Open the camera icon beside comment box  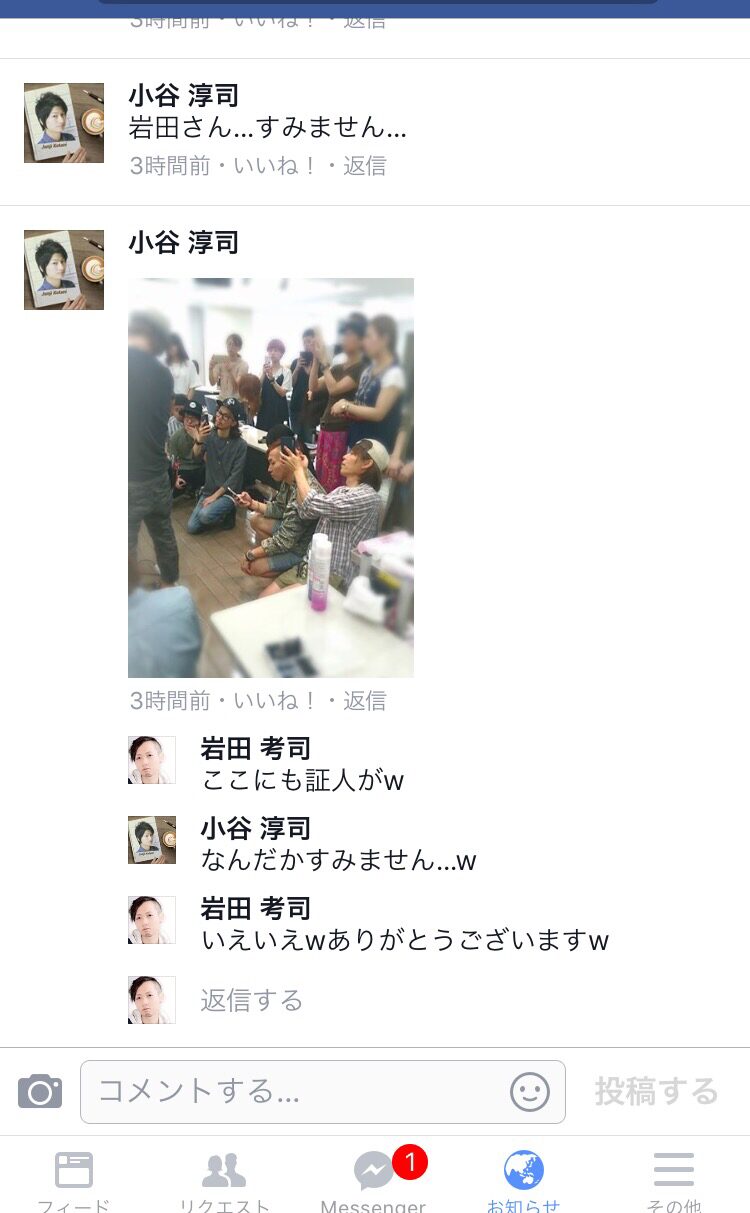[x=40, y=1091]
